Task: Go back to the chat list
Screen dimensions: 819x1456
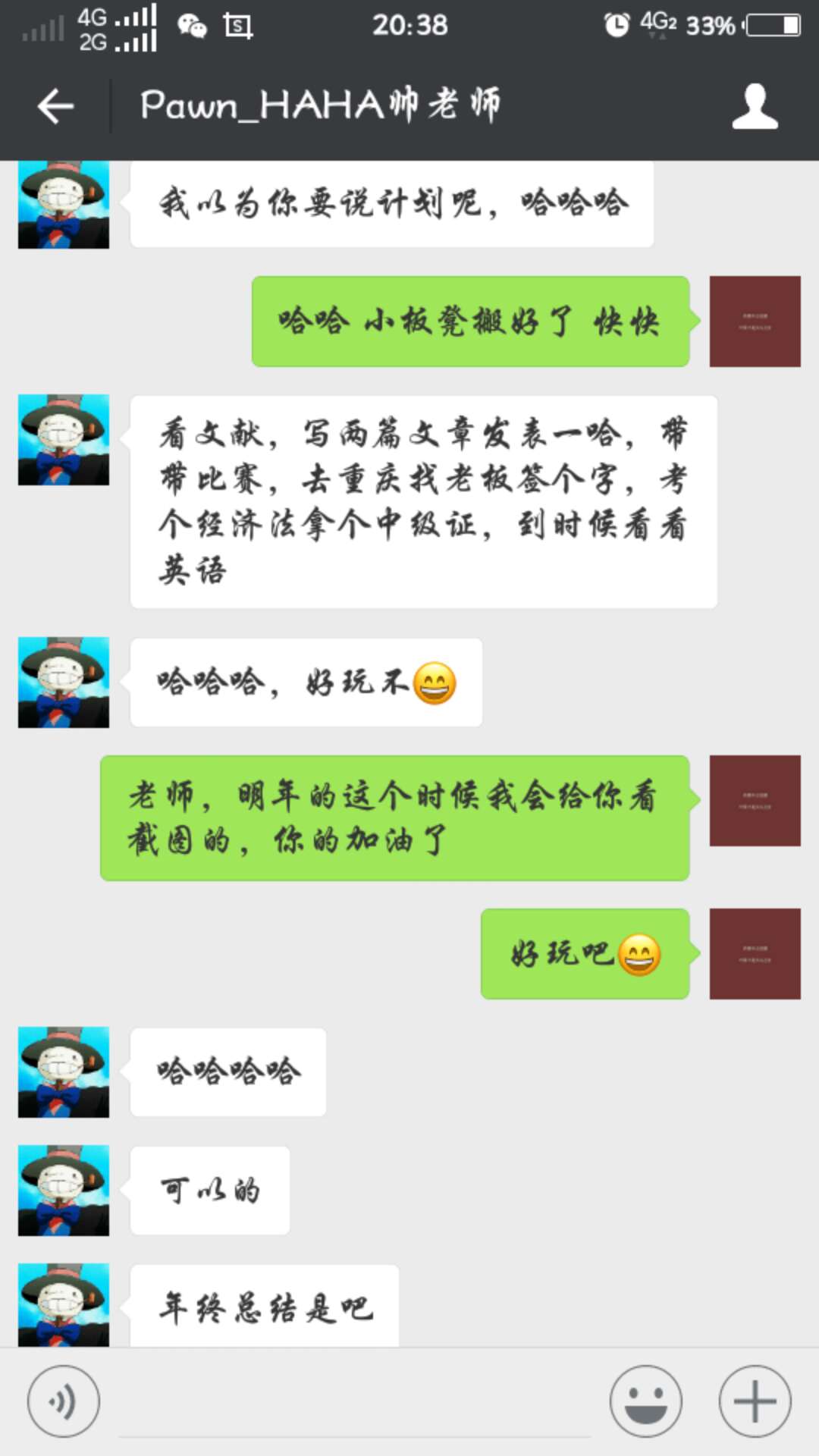Action: click(x=55, y=105)
